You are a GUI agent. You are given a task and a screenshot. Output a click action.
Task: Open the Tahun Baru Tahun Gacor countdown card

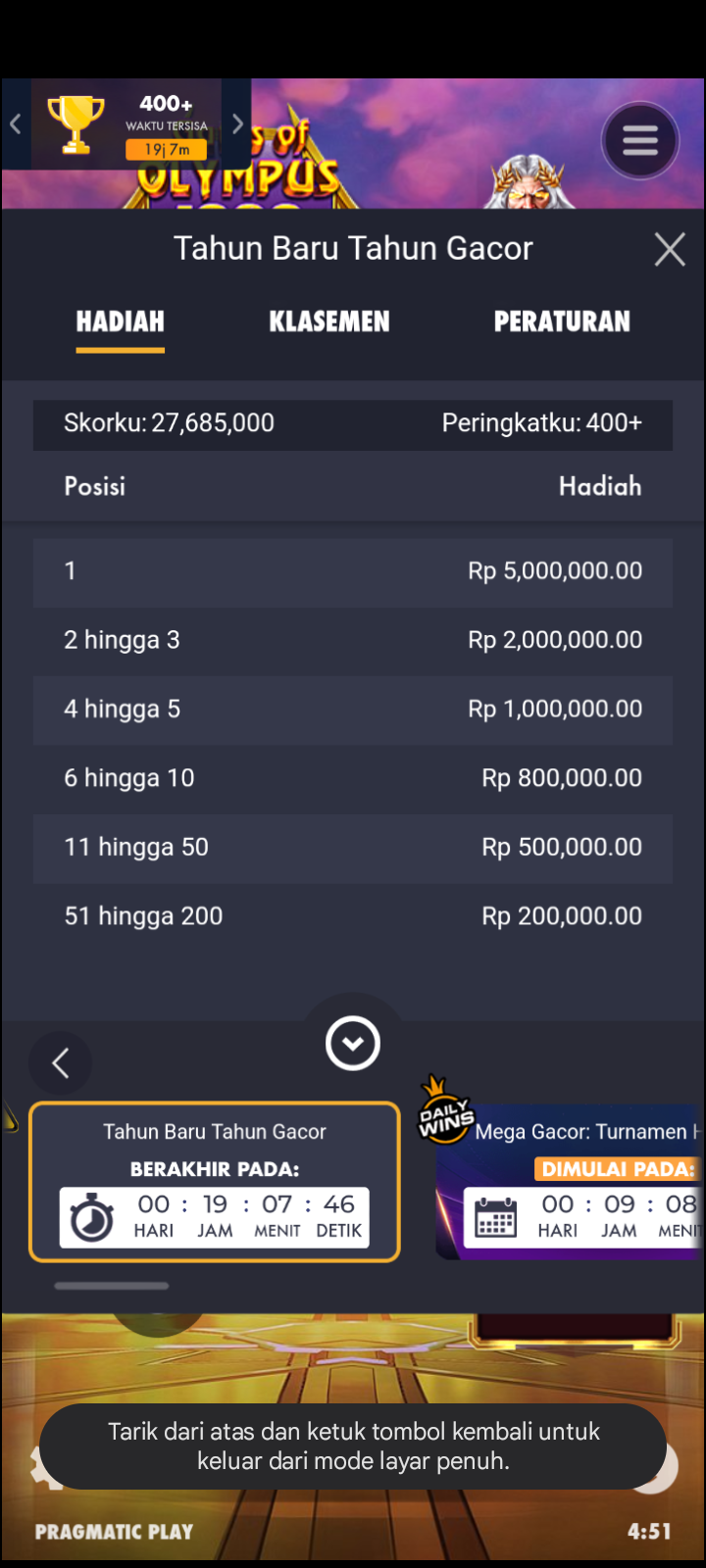(x=215, y=1182)
